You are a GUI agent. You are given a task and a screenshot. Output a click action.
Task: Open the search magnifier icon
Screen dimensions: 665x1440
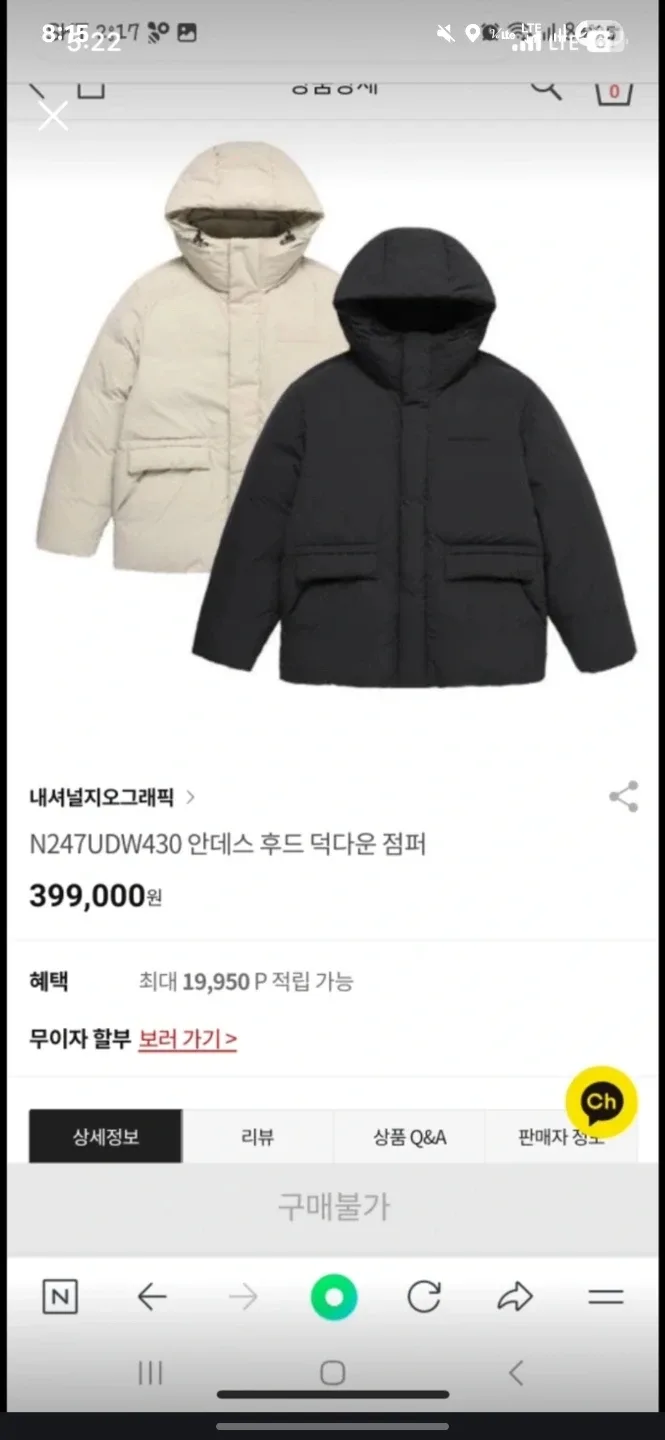tap(545, 88)
